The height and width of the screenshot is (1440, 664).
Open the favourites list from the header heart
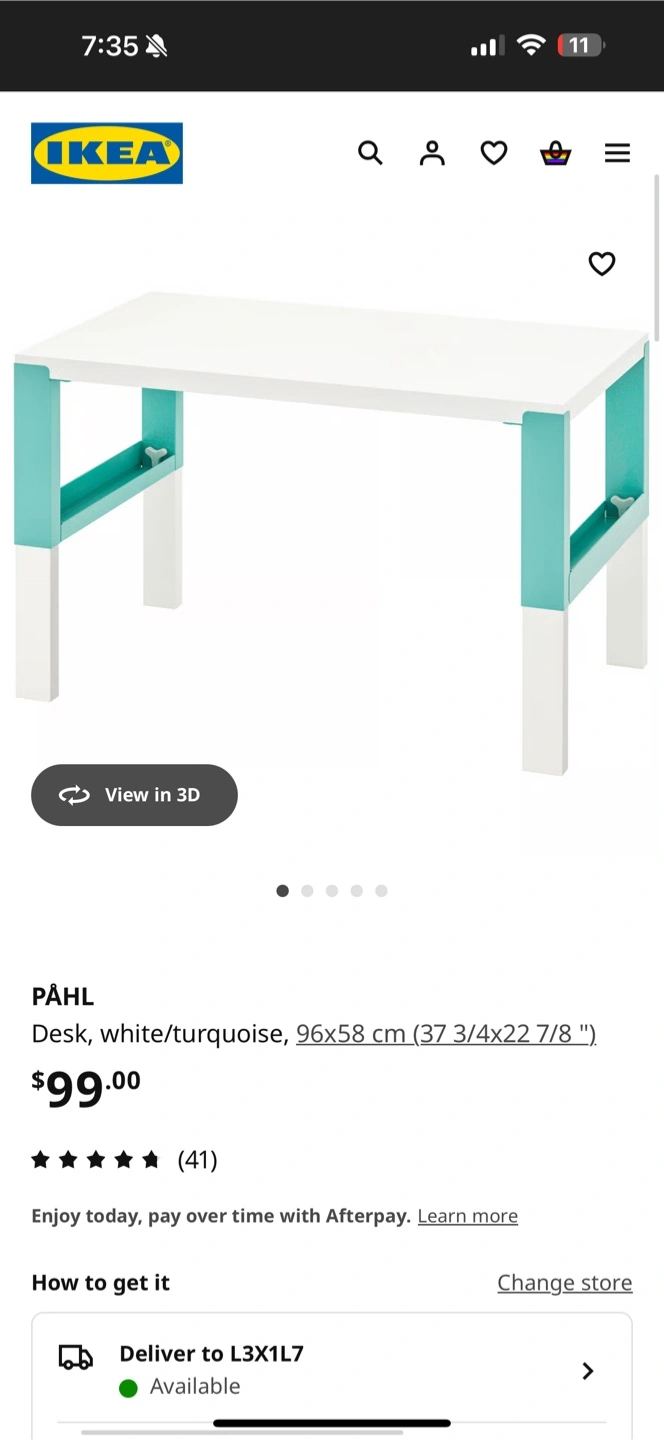coord(494,153)
